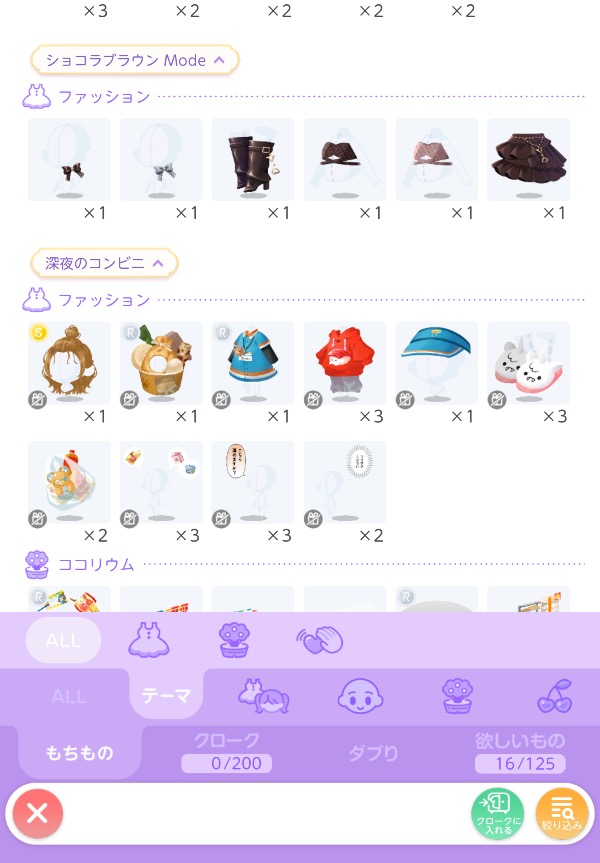Open the 欲しいもの tab
The height and width of the screenshot is (863, 600).
520,752
